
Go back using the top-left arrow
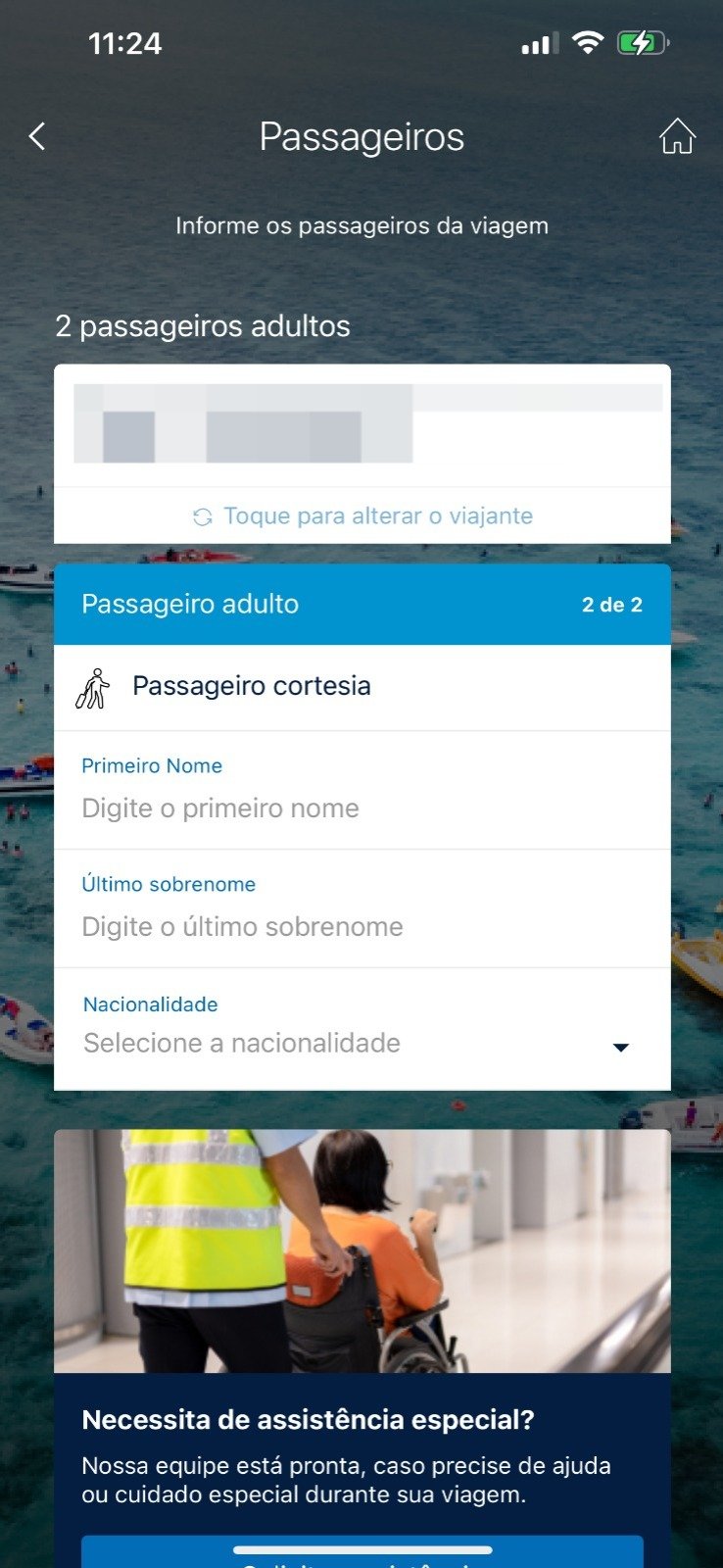[37, 136]
